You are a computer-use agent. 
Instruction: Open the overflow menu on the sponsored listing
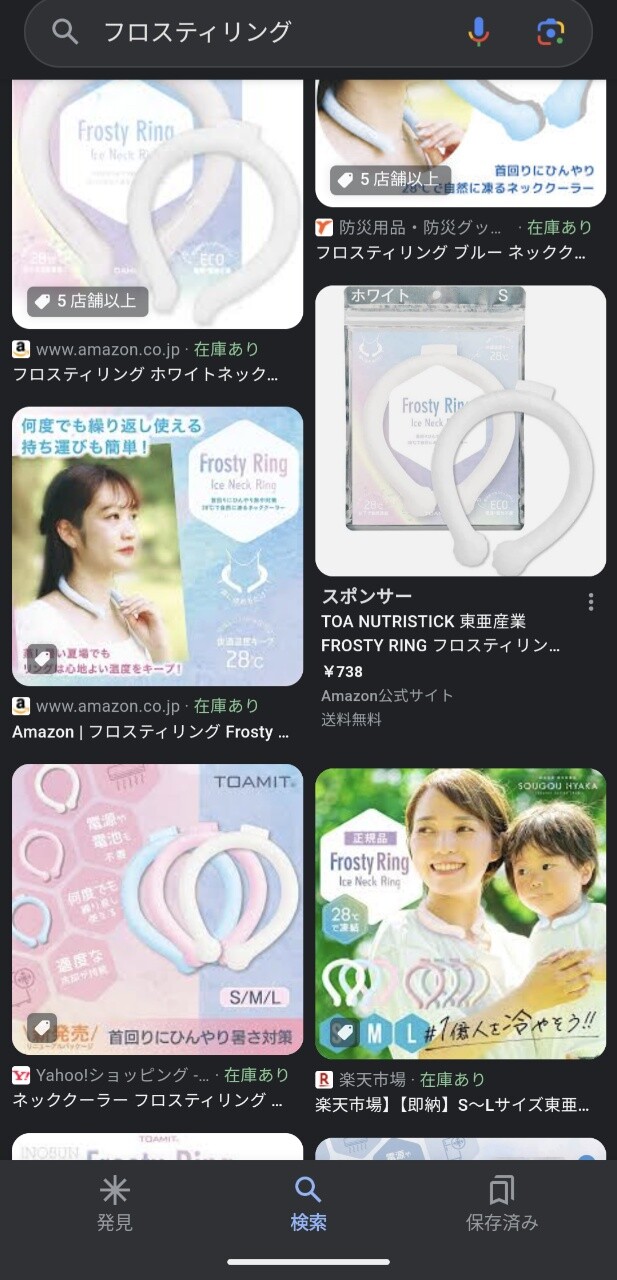(x=591, y=602)
